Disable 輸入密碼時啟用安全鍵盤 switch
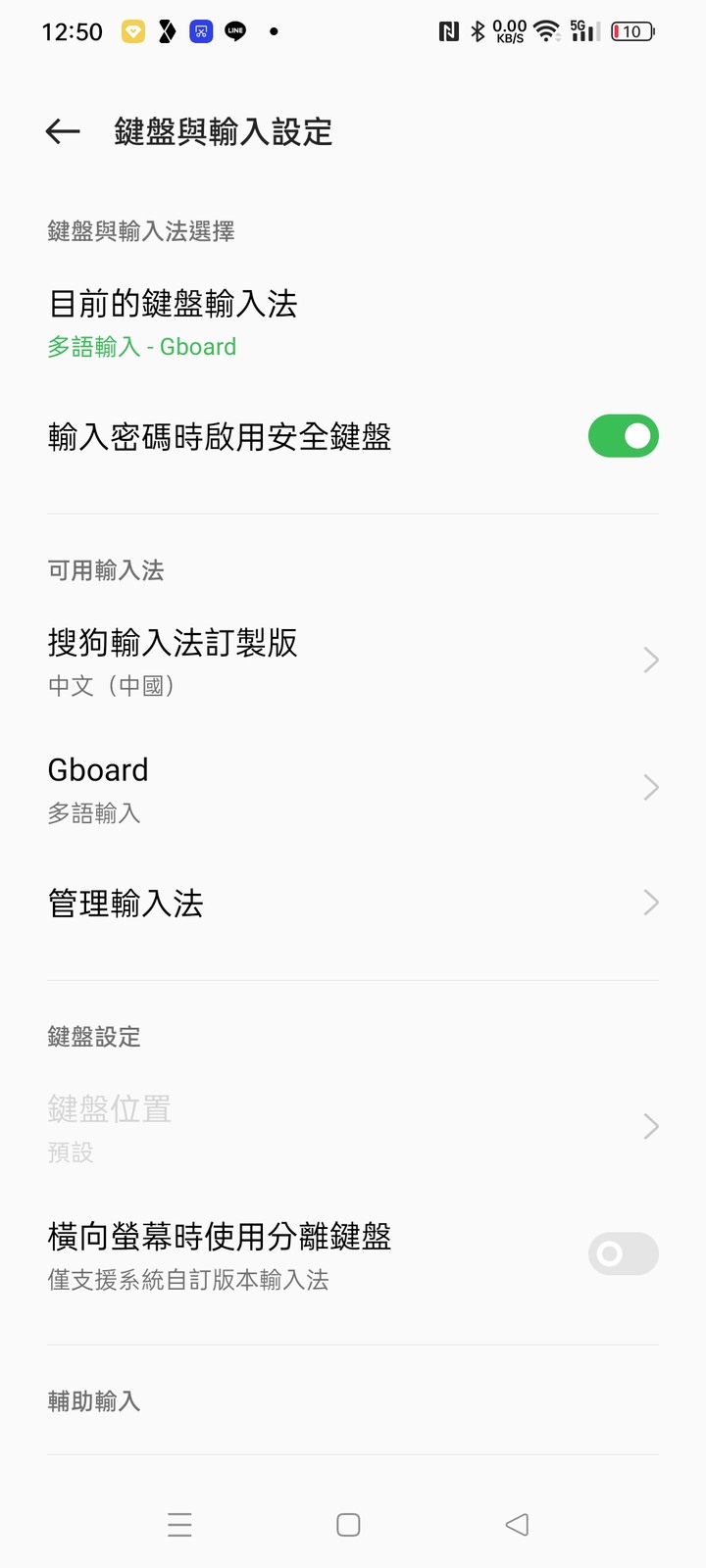 [623, 436]
